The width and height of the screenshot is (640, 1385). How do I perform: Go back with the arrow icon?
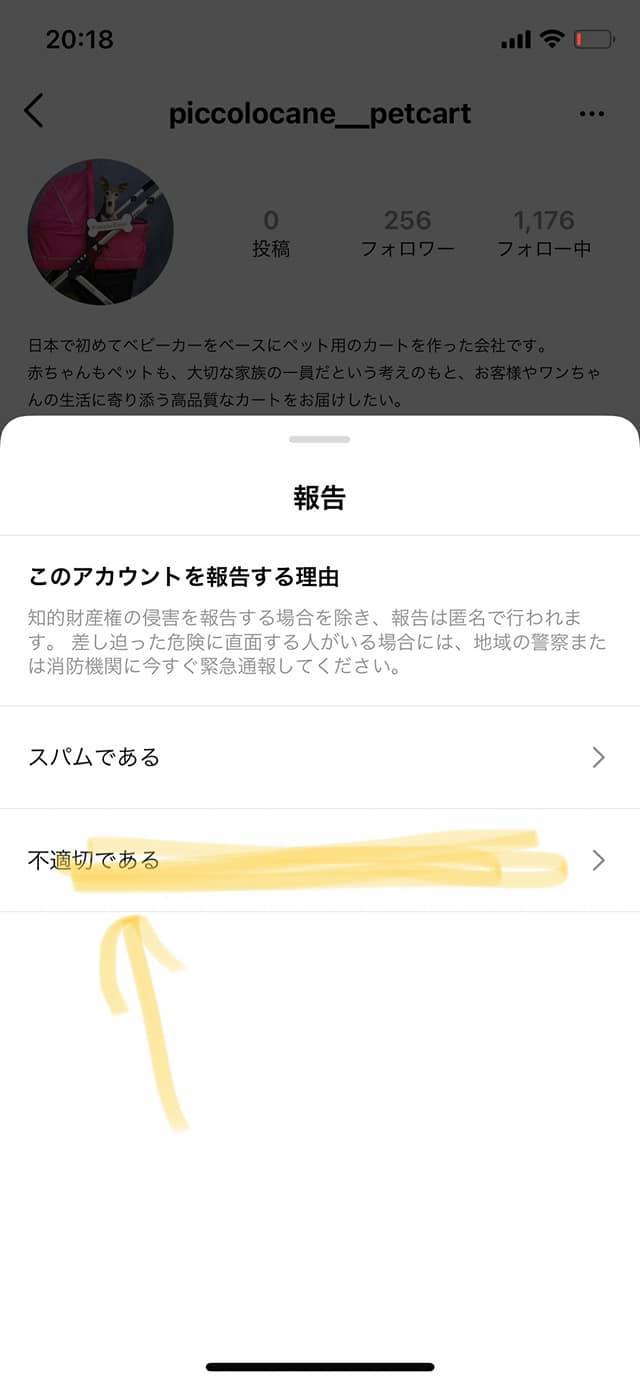pos(34,110)
